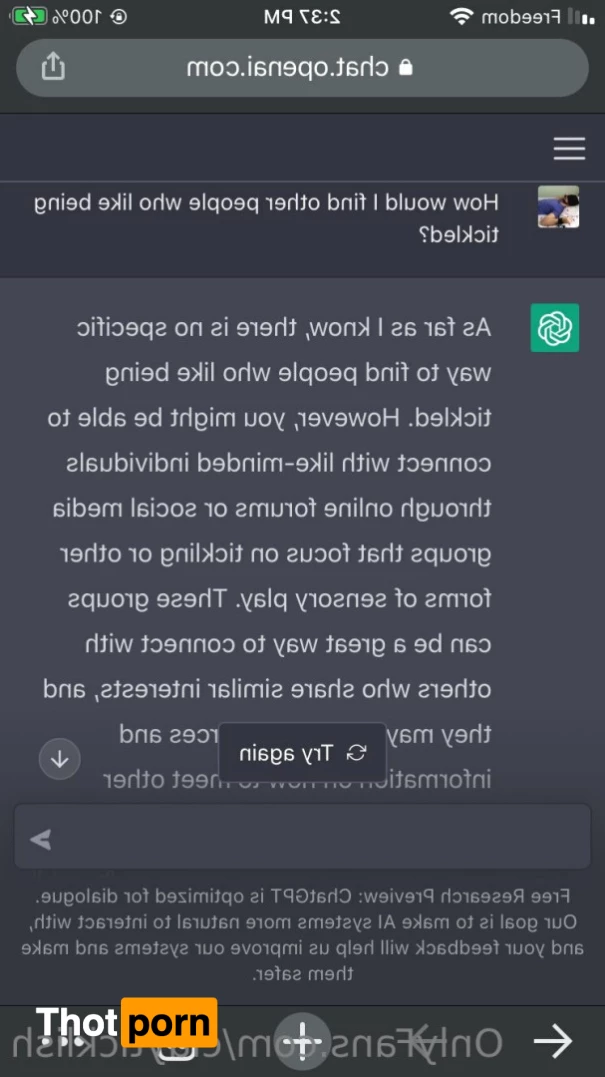The height and width of the screenshot is (1077, 605).
Task: Tap the browser arrow in the bottom toolbar corner
Action: click(551, 1041)
